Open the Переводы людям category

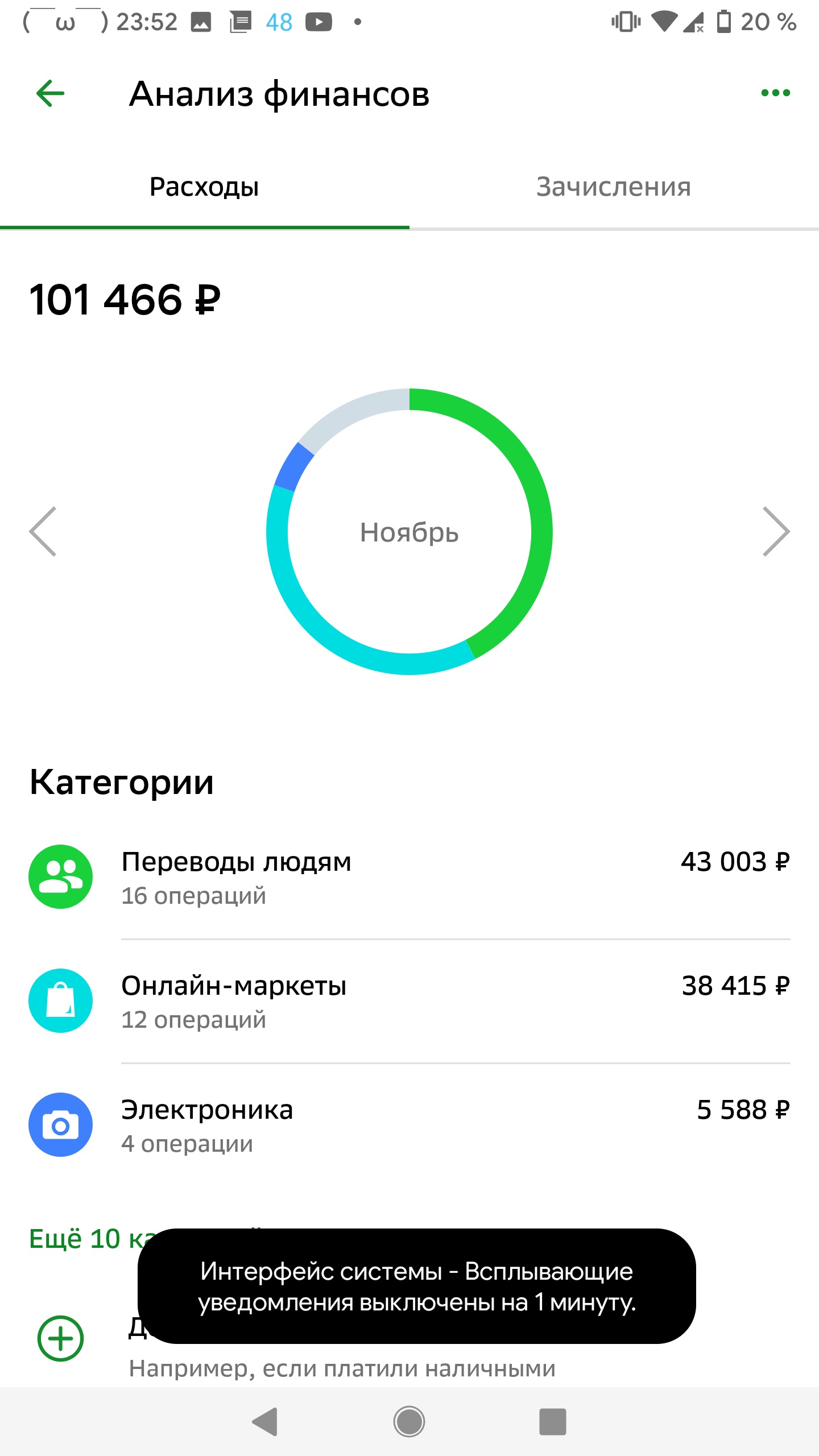click(x=409, y=877)
